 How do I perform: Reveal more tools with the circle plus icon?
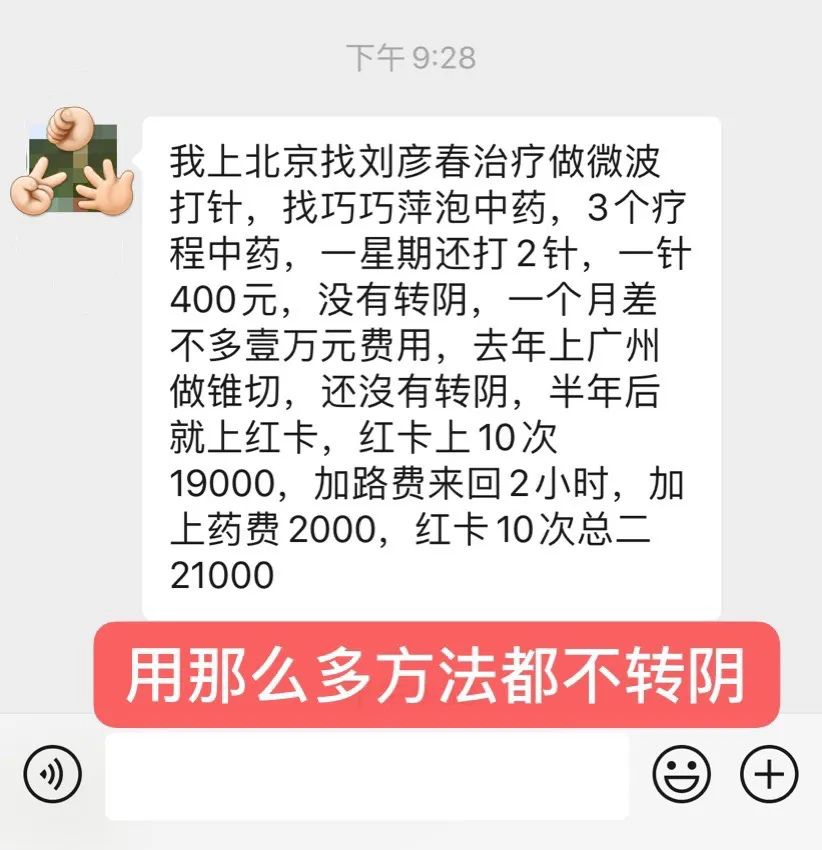pos(765,771)
